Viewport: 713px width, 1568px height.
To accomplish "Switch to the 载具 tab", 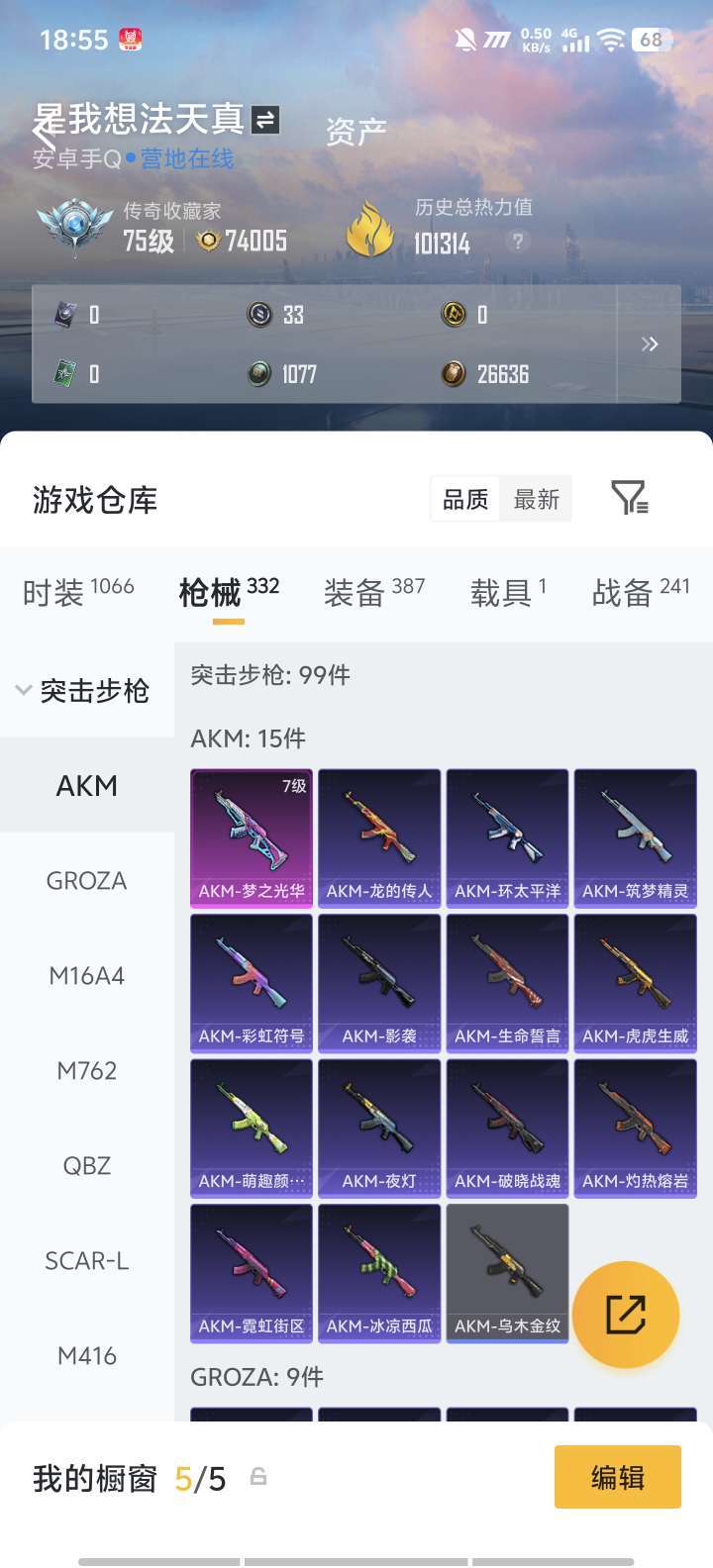I will coord(508,591).
